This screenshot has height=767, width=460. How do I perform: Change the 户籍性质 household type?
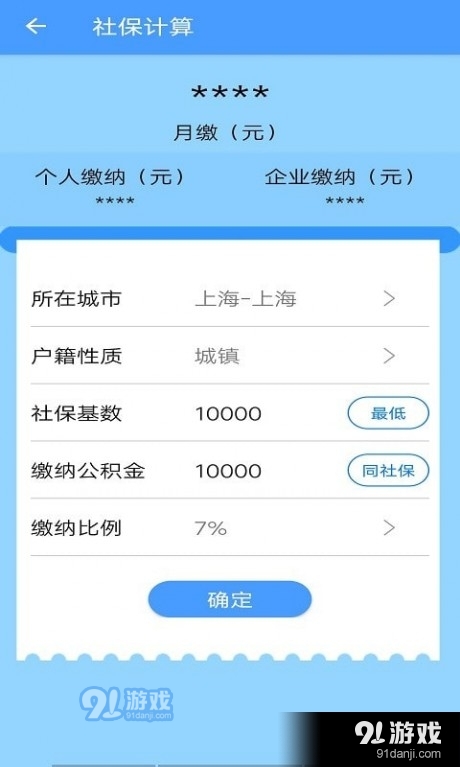pos(230,356)
